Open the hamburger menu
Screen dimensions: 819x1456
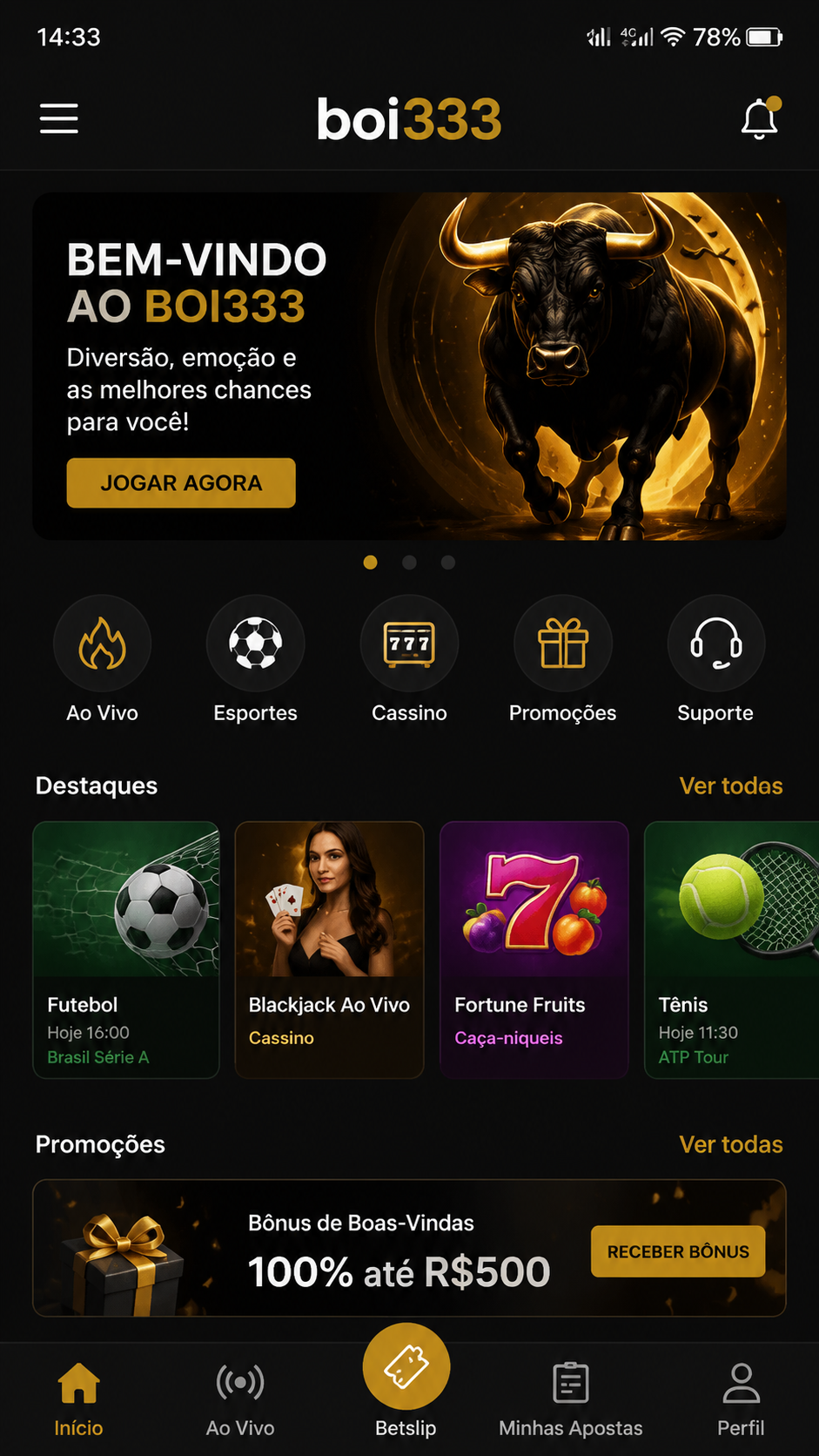(x=59, y=118)
